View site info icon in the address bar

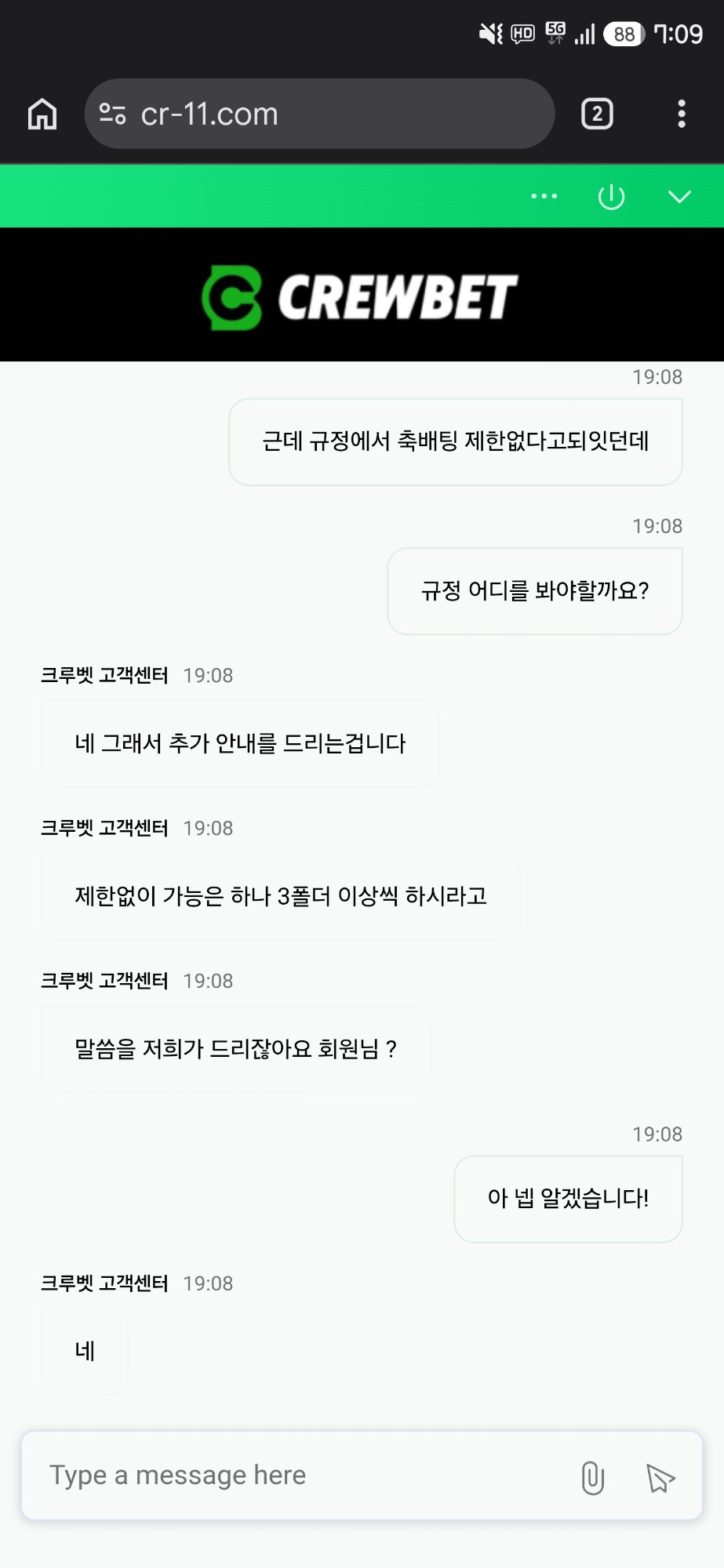(112, 114)
